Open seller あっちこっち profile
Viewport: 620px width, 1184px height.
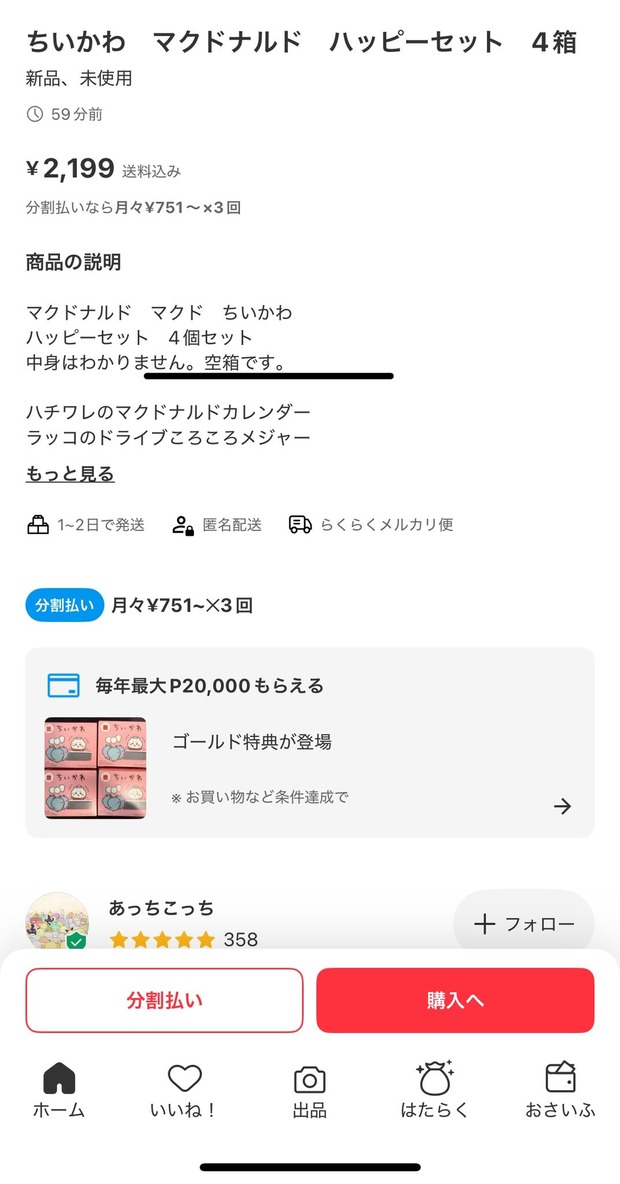160,909
